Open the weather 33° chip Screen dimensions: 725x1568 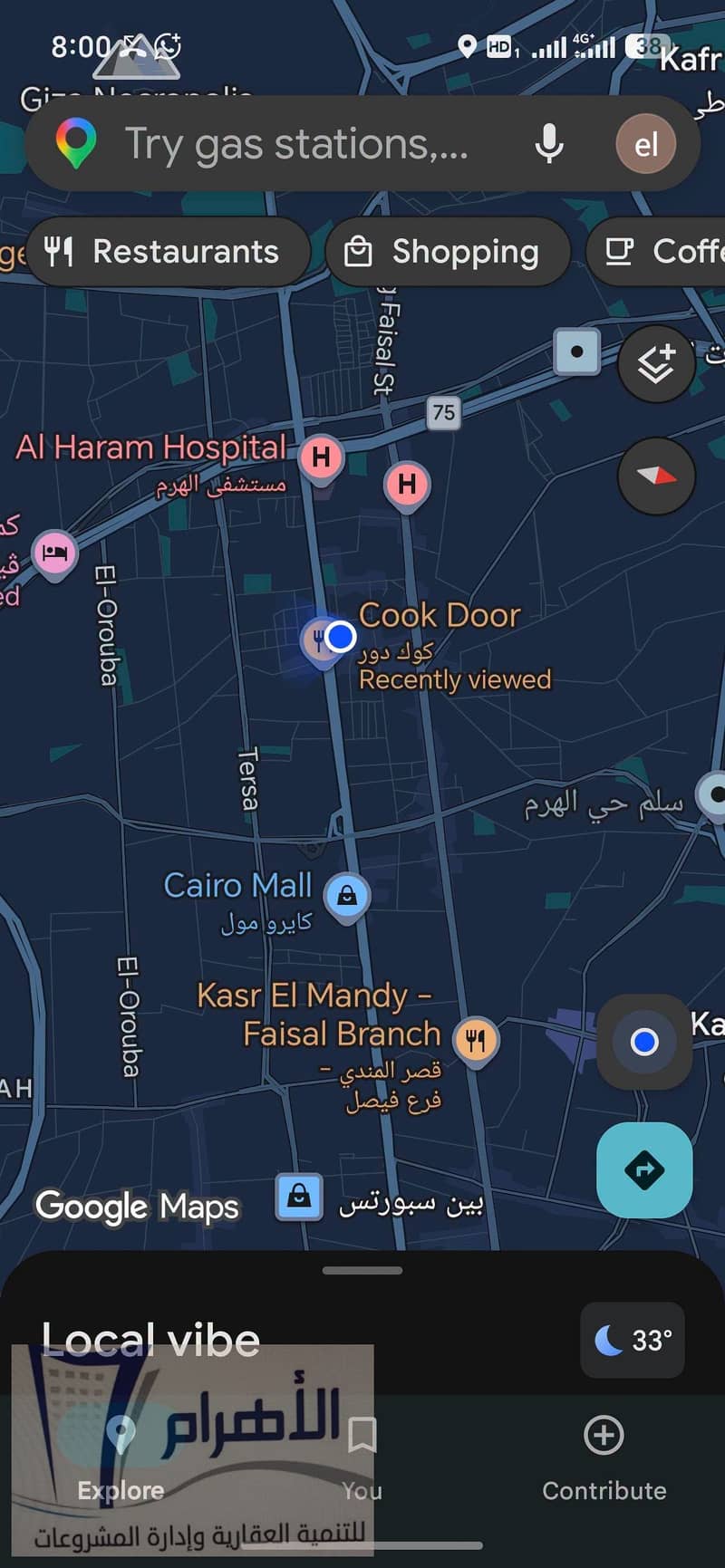point(633,1340)
